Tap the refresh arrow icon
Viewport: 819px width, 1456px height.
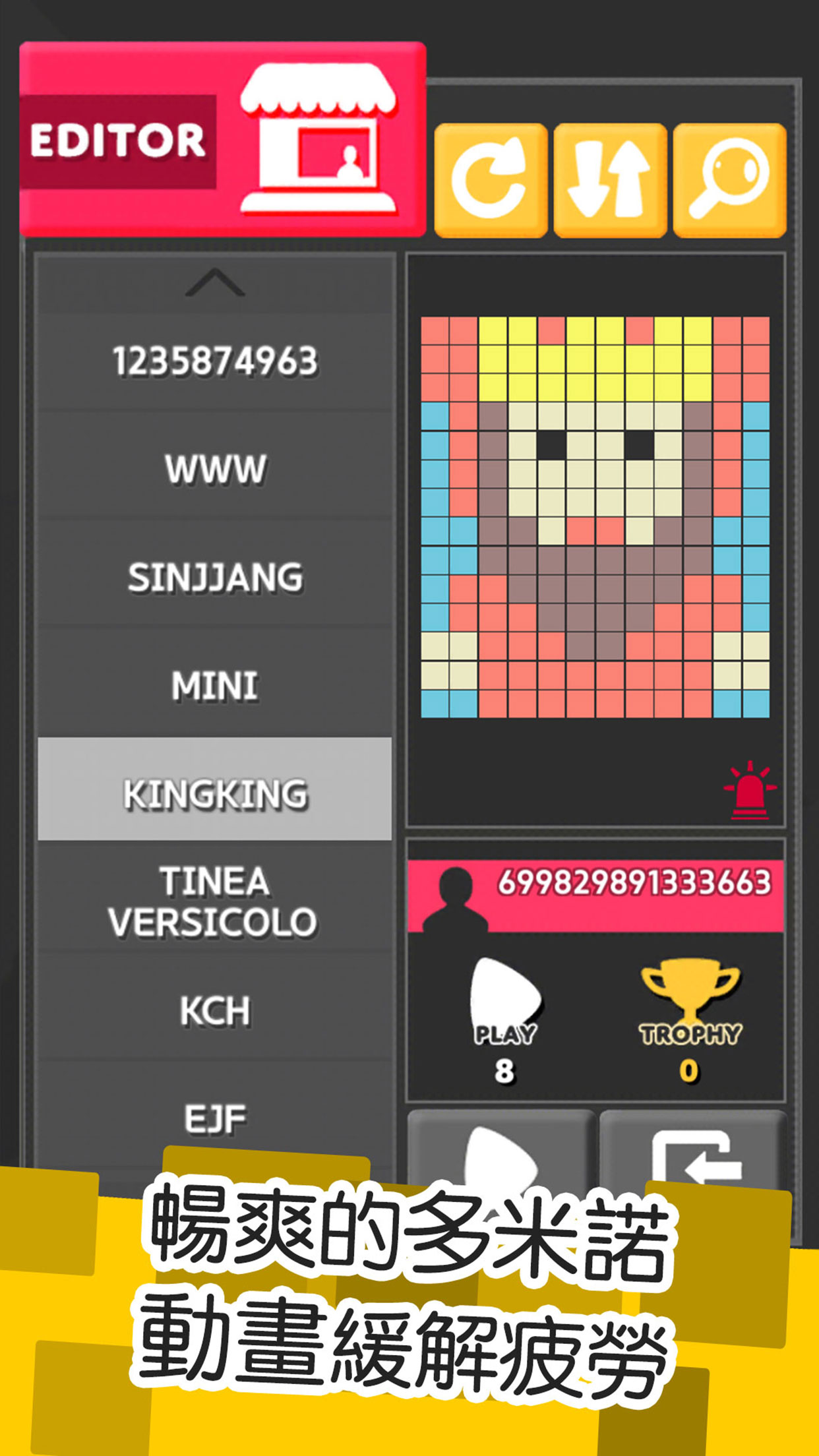(x=491, y=180)
